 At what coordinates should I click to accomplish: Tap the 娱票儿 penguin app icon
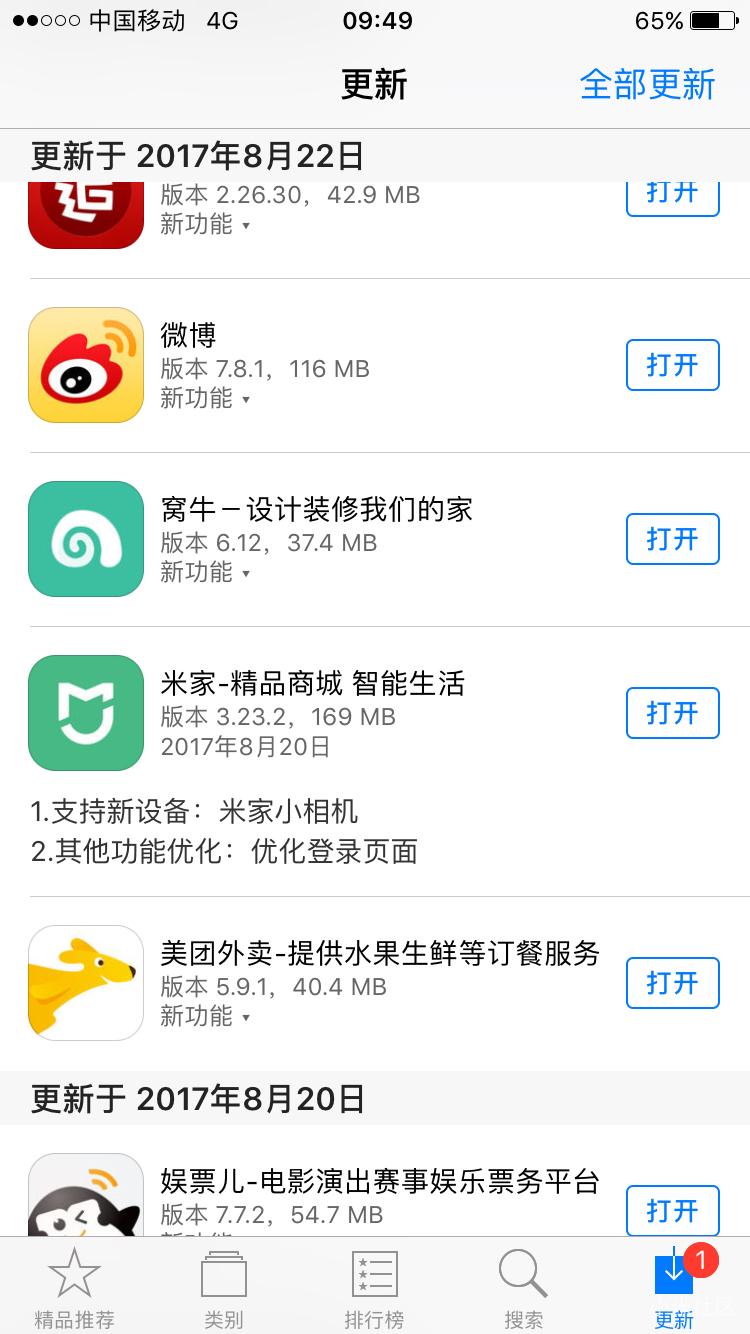pos(85,1197)
